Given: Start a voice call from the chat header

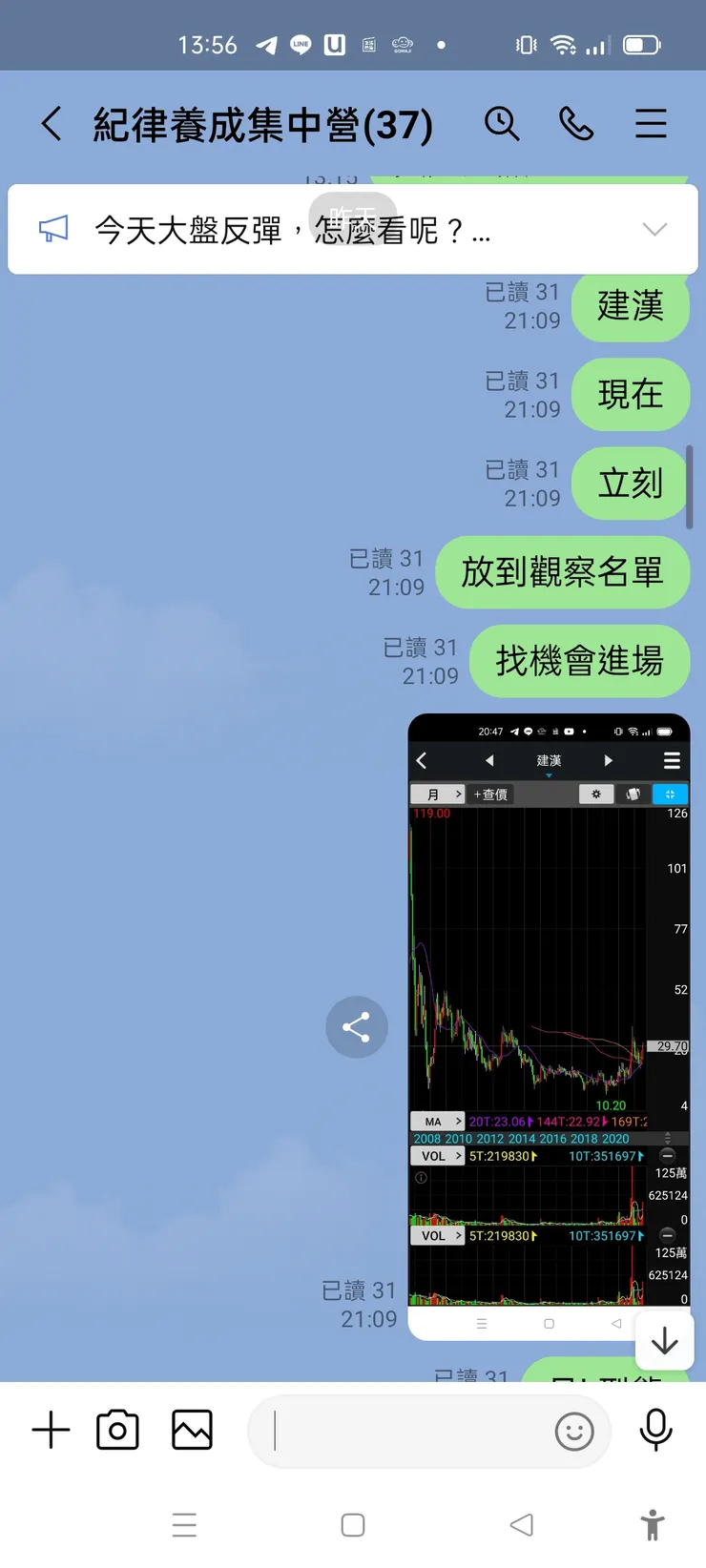Looking at the screenshot, I should [576, 123].
